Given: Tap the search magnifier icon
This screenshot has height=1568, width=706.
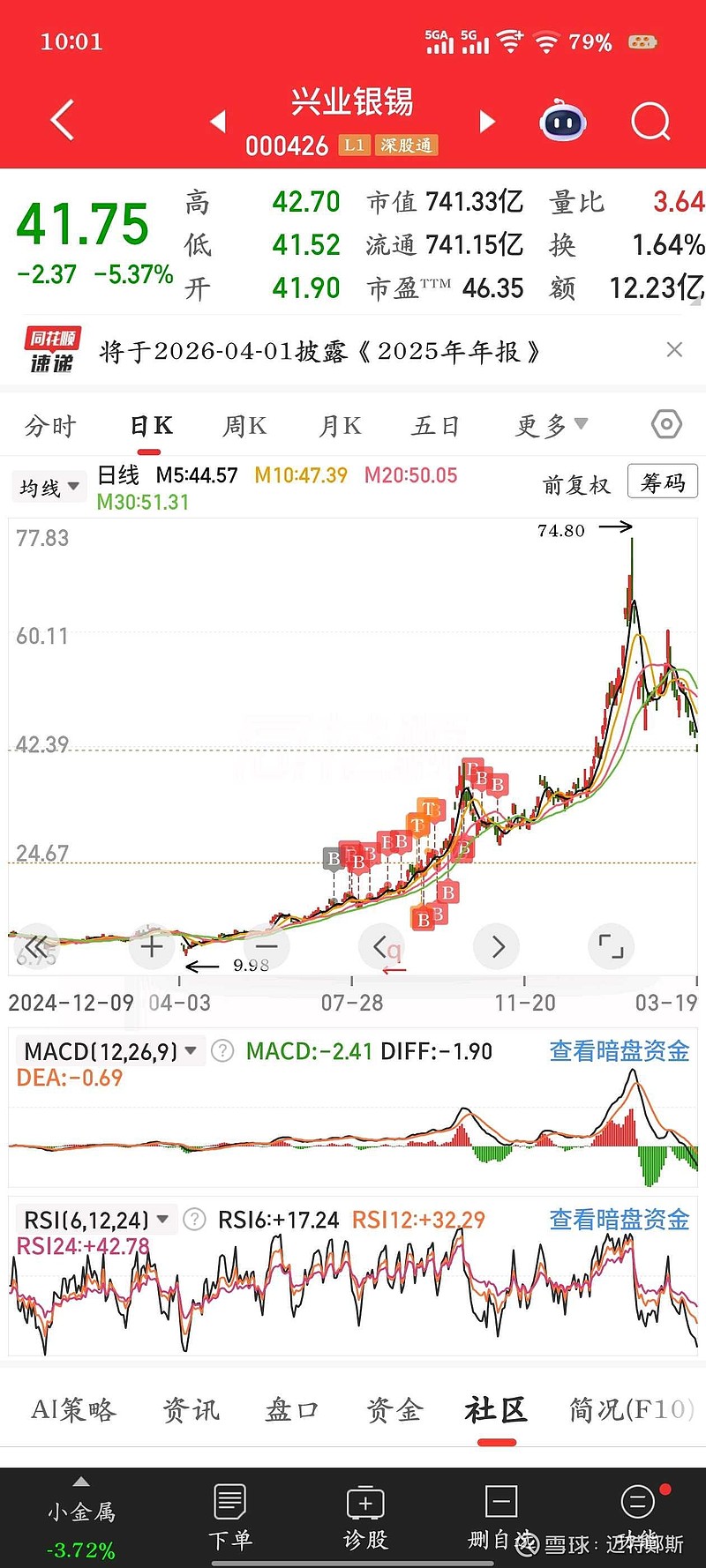Looking at the screenshot, I should point(650,121).
